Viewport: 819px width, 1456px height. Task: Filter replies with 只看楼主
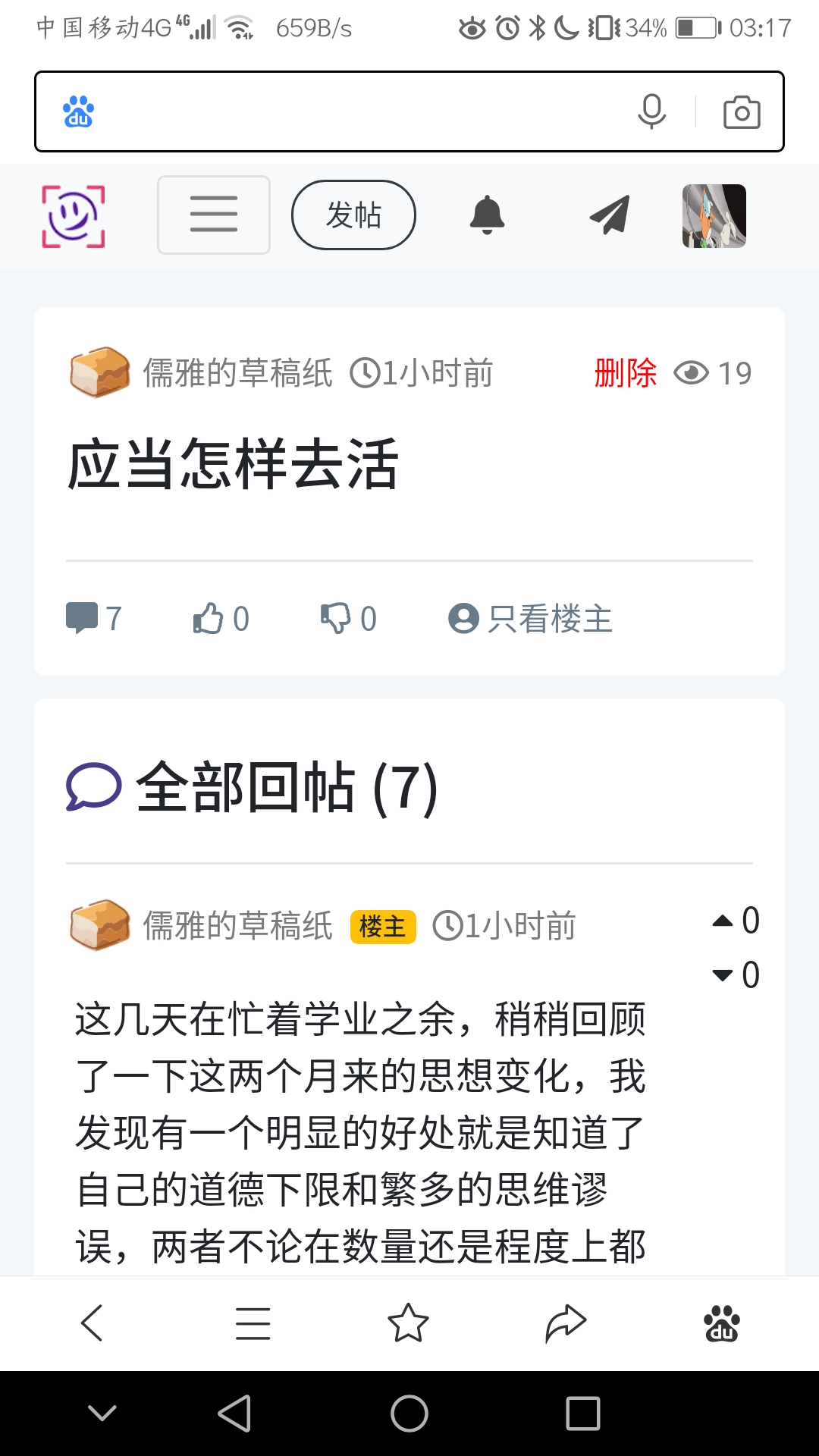[x=531, y=618]
